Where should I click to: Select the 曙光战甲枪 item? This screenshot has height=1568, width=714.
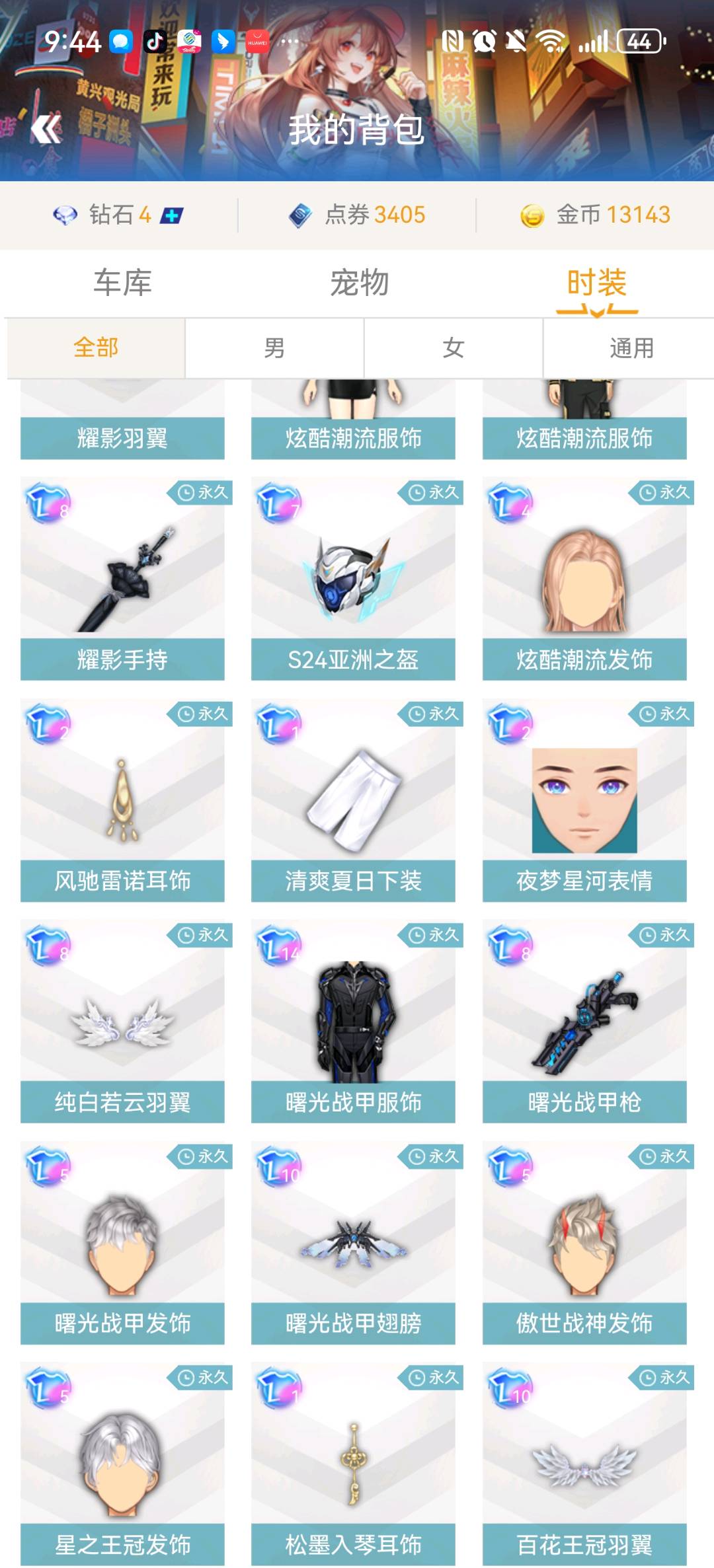coord(584,1021)
